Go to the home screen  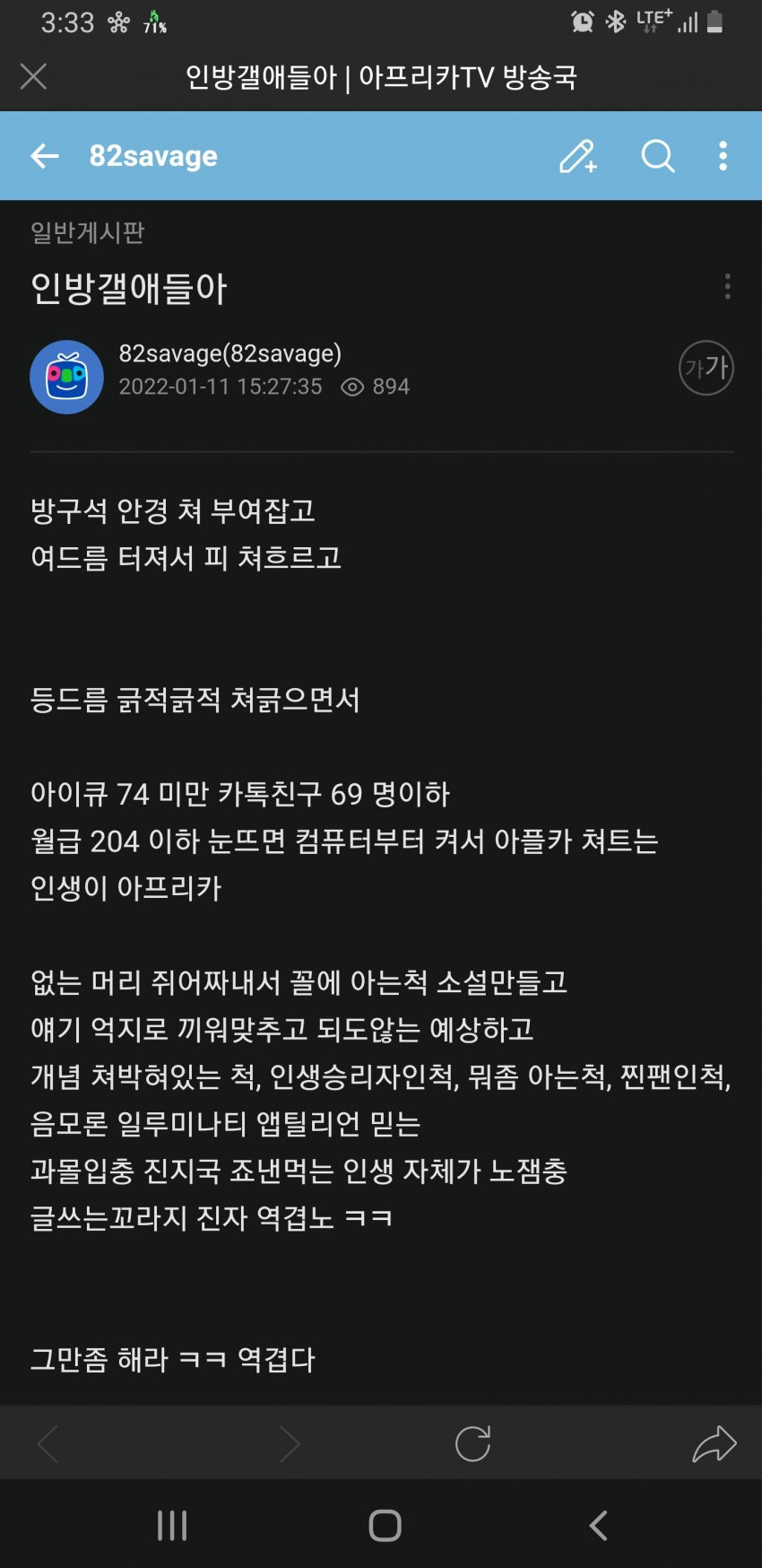[385, 1525]
